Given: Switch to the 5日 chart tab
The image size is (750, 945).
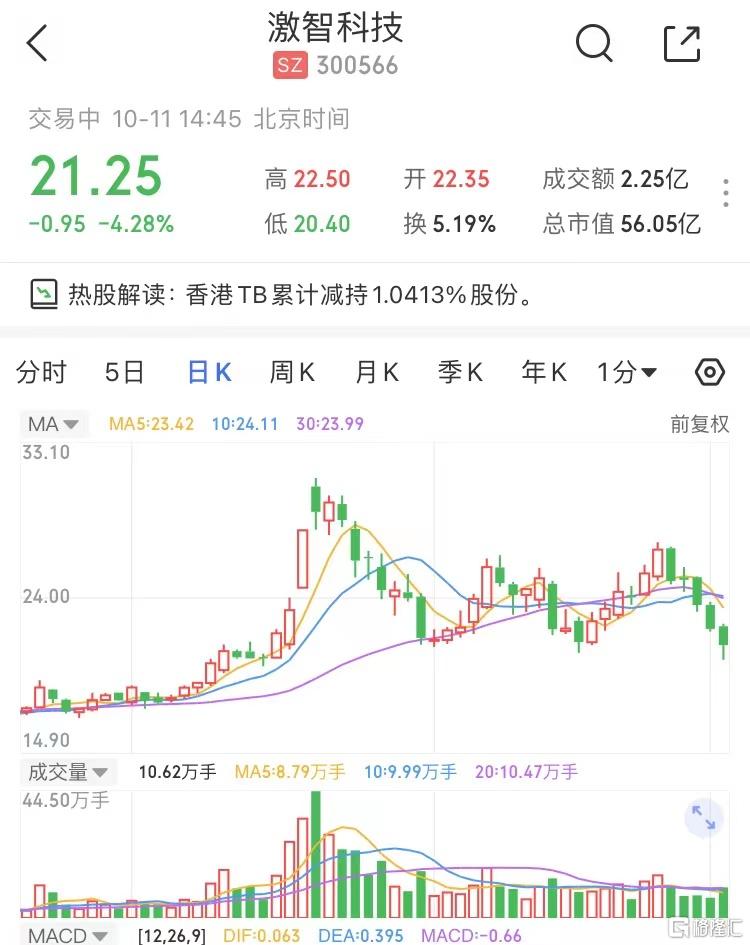Looking at the screenshot, I should [x=125, y=373].
